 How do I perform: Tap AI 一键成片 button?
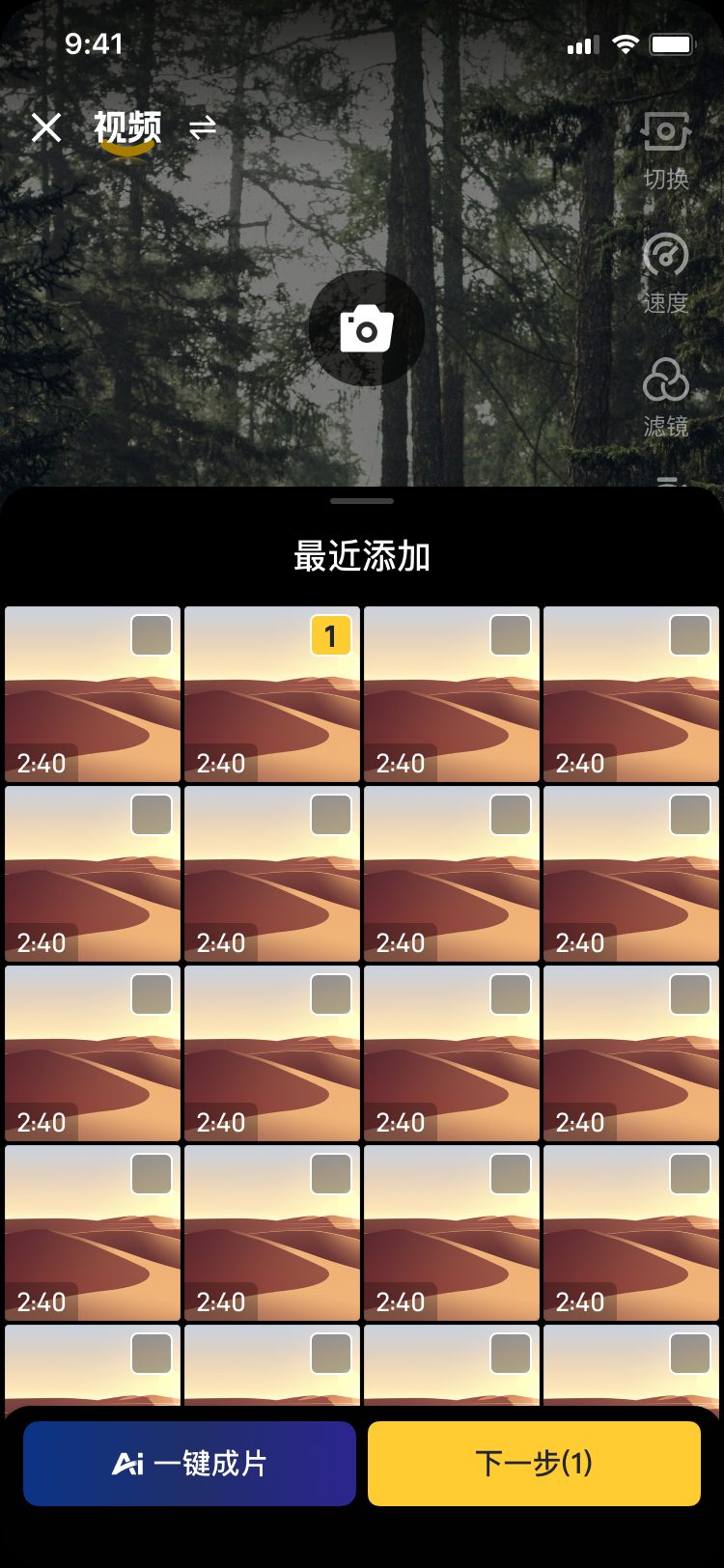[190, 1463]
